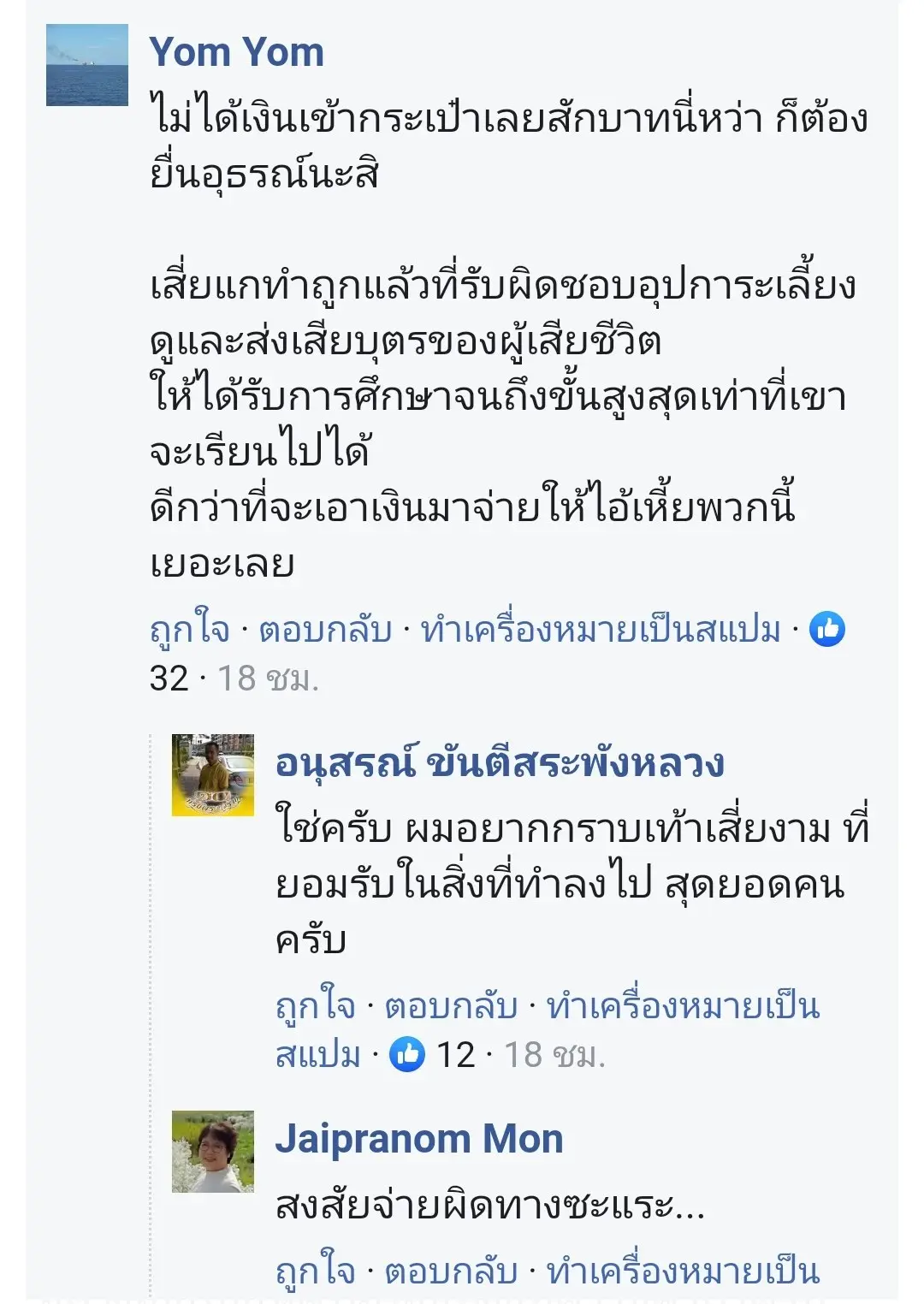Tap Yom Yom's profile picture
The height and width of the screenshot is (1304, 924).
[86, 65]
